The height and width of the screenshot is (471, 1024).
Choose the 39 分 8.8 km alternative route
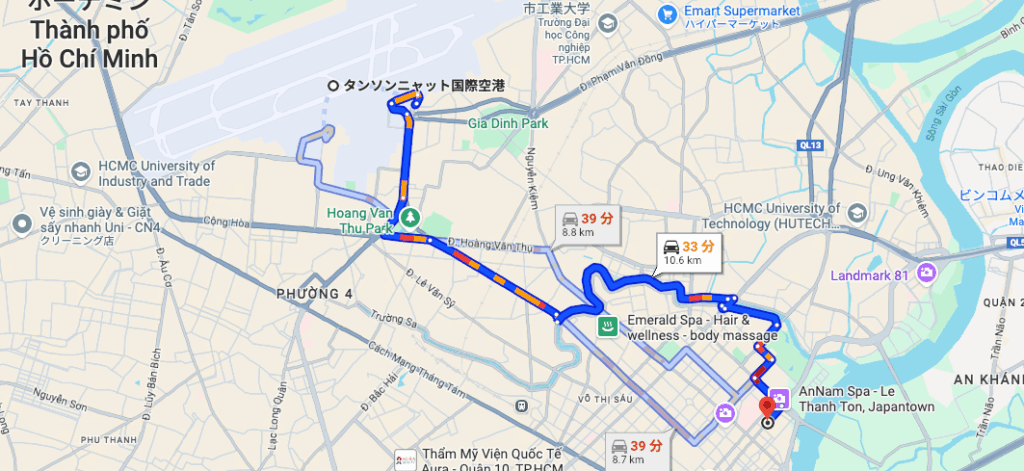588,224
